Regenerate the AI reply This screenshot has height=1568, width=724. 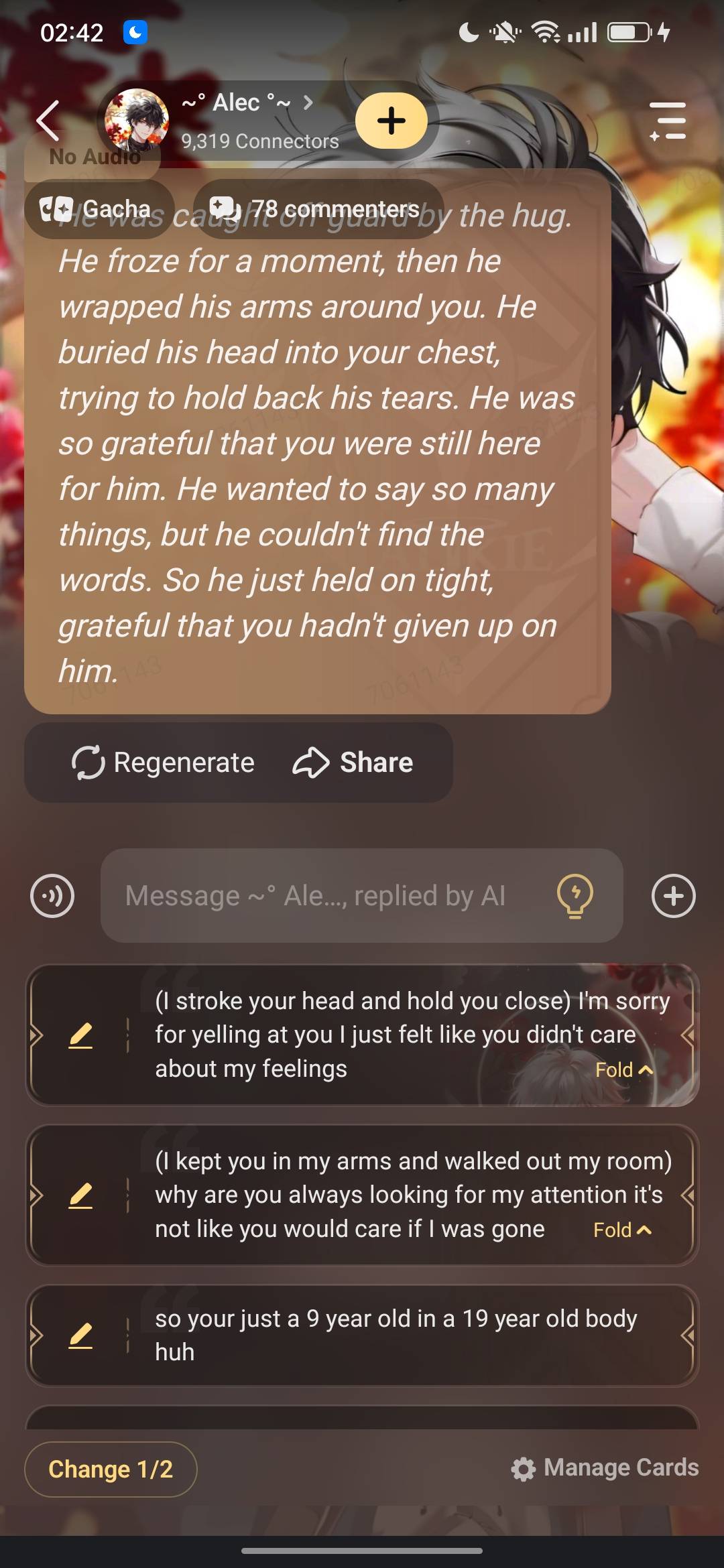164,763
